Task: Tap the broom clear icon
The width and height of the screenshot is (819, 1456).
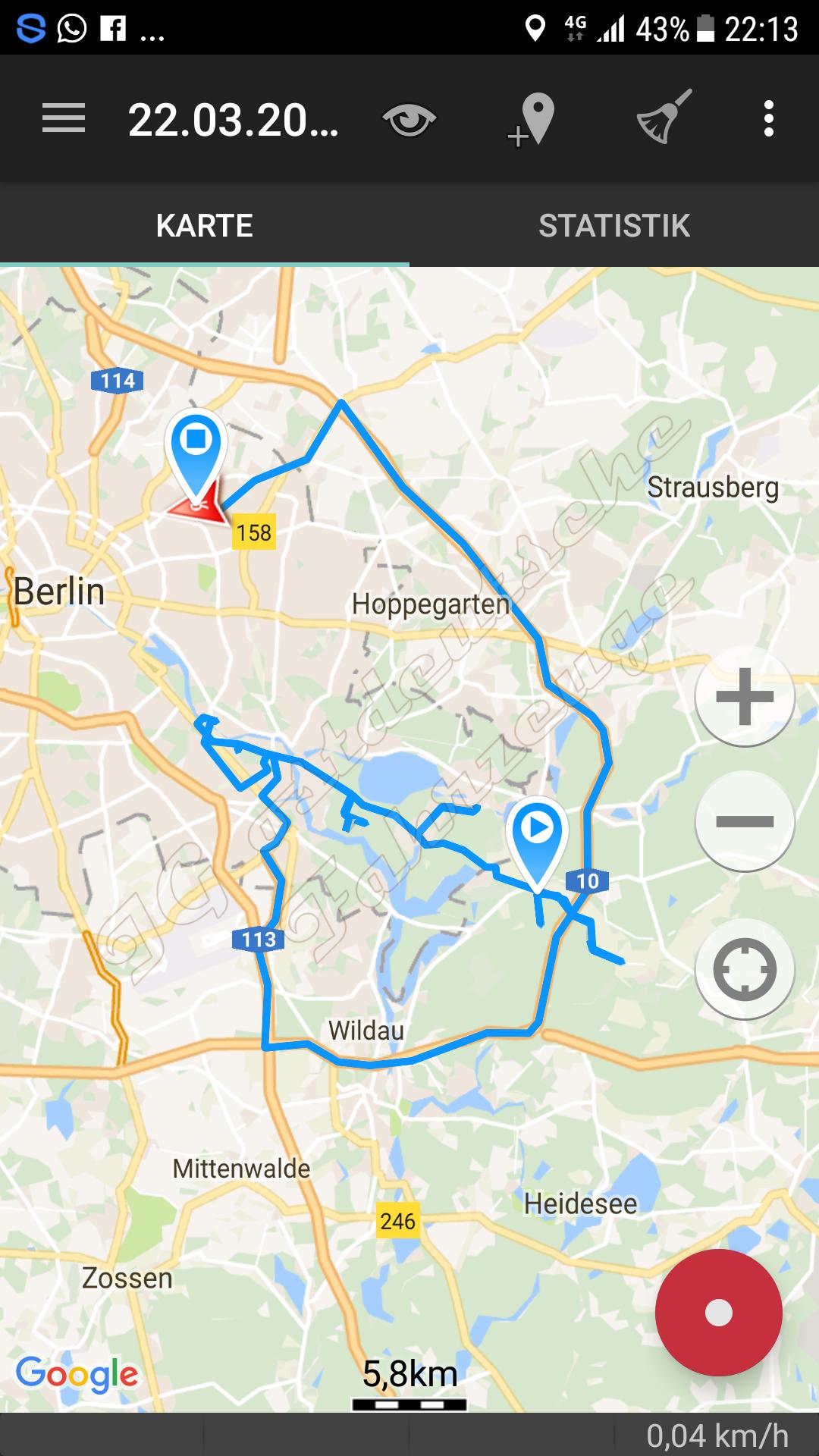Action: coord(664,118)
